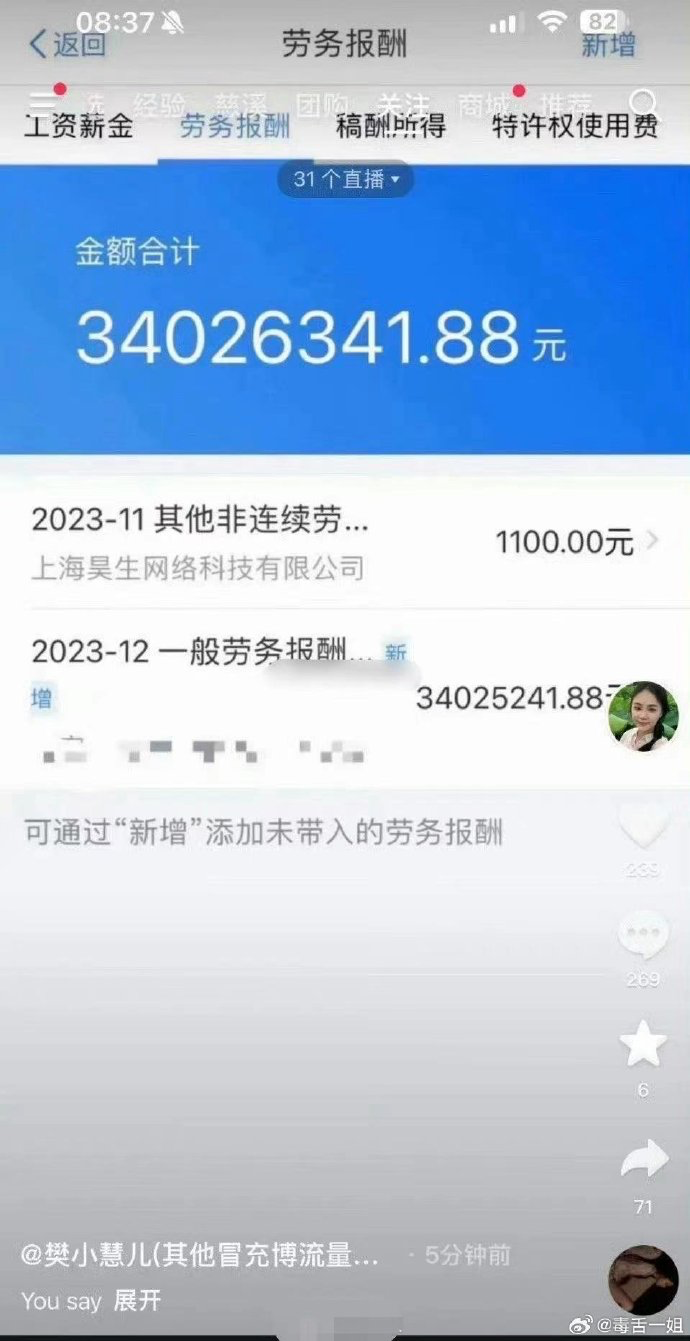Add video to favorites with star
Viewport: 690px width, 1341px height.
(643, 1045)
